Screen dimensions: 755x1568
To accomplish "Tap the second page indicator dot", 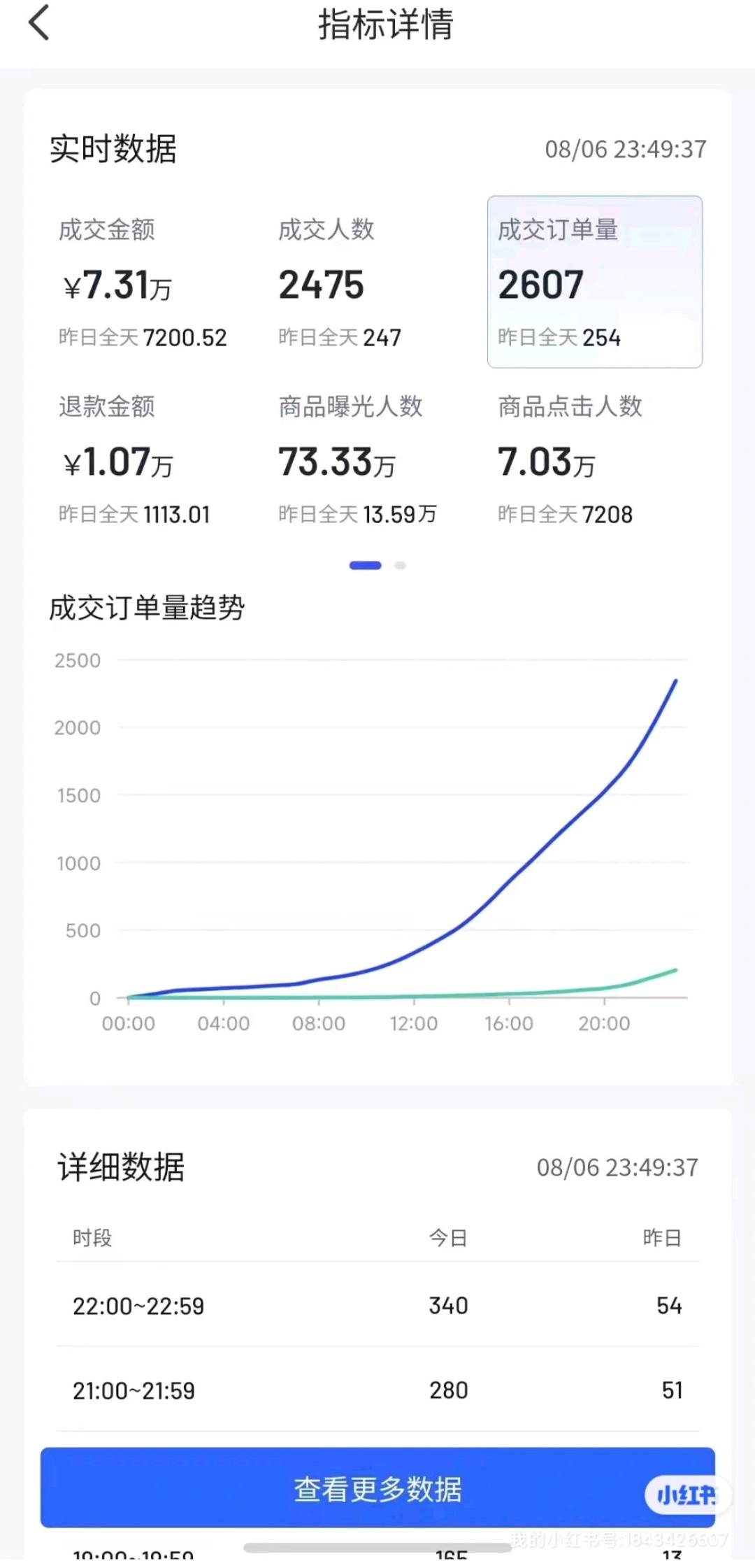I will click(x=400, y=565).
